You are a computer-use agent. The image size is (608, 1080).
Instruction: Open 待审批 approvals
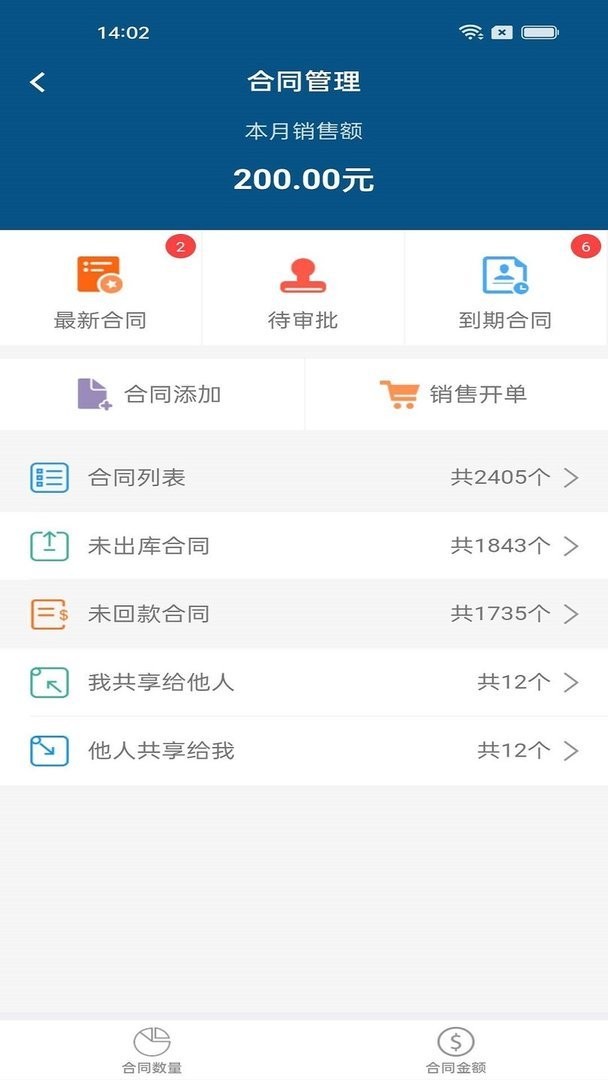(x=303, y=291)
